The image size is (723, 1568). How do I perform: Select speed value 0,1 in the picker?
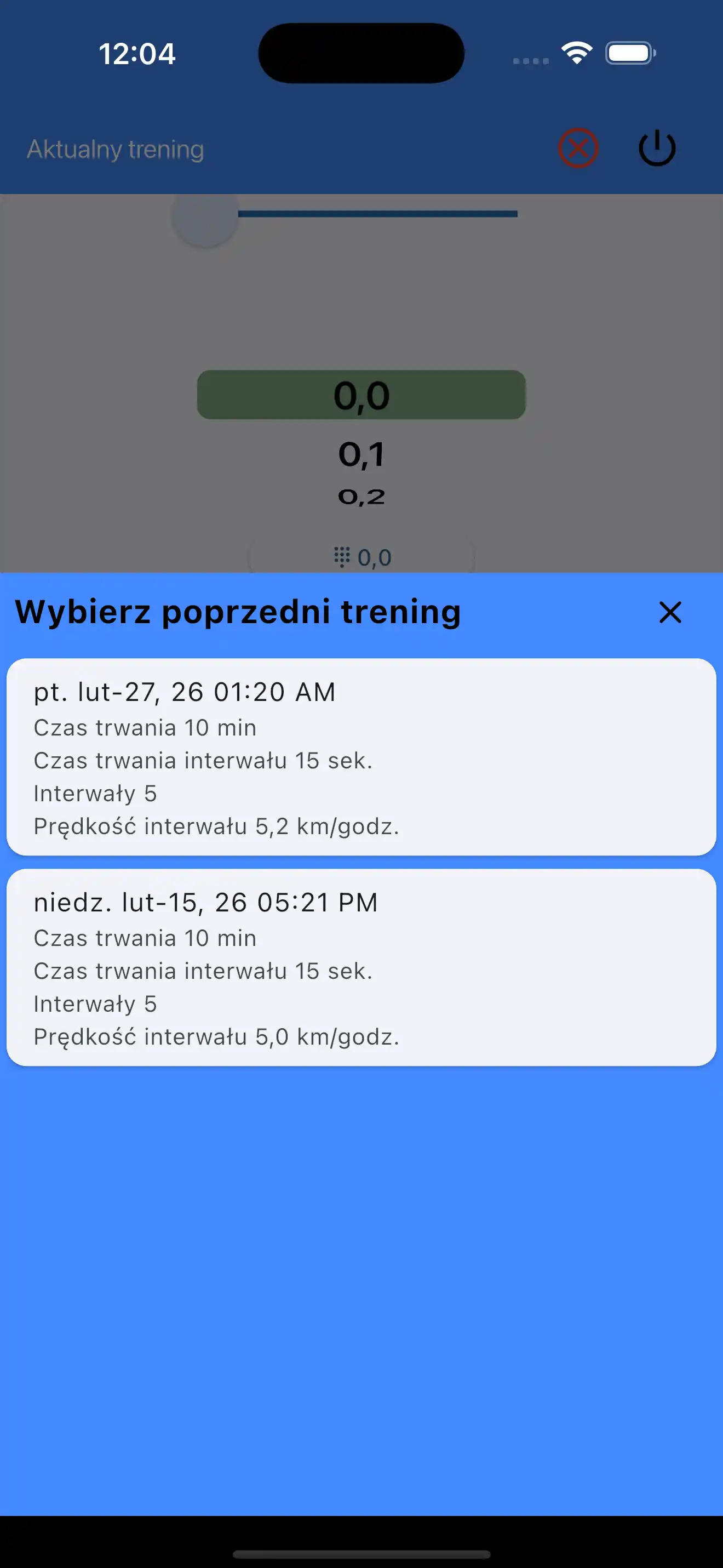click(x=361, y=454)
